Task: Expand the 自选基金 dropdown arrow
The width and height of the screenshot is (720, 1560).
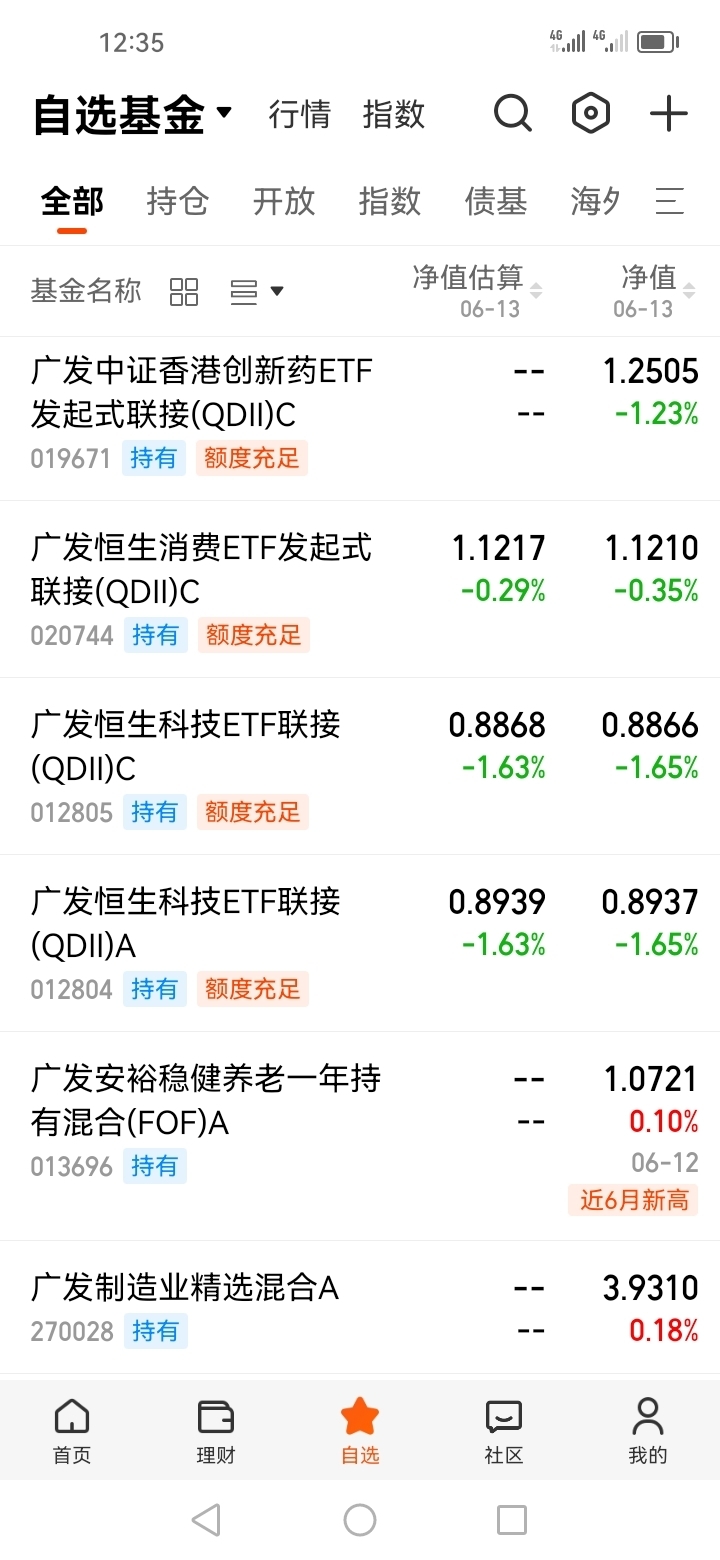Action: pos(224,112)
